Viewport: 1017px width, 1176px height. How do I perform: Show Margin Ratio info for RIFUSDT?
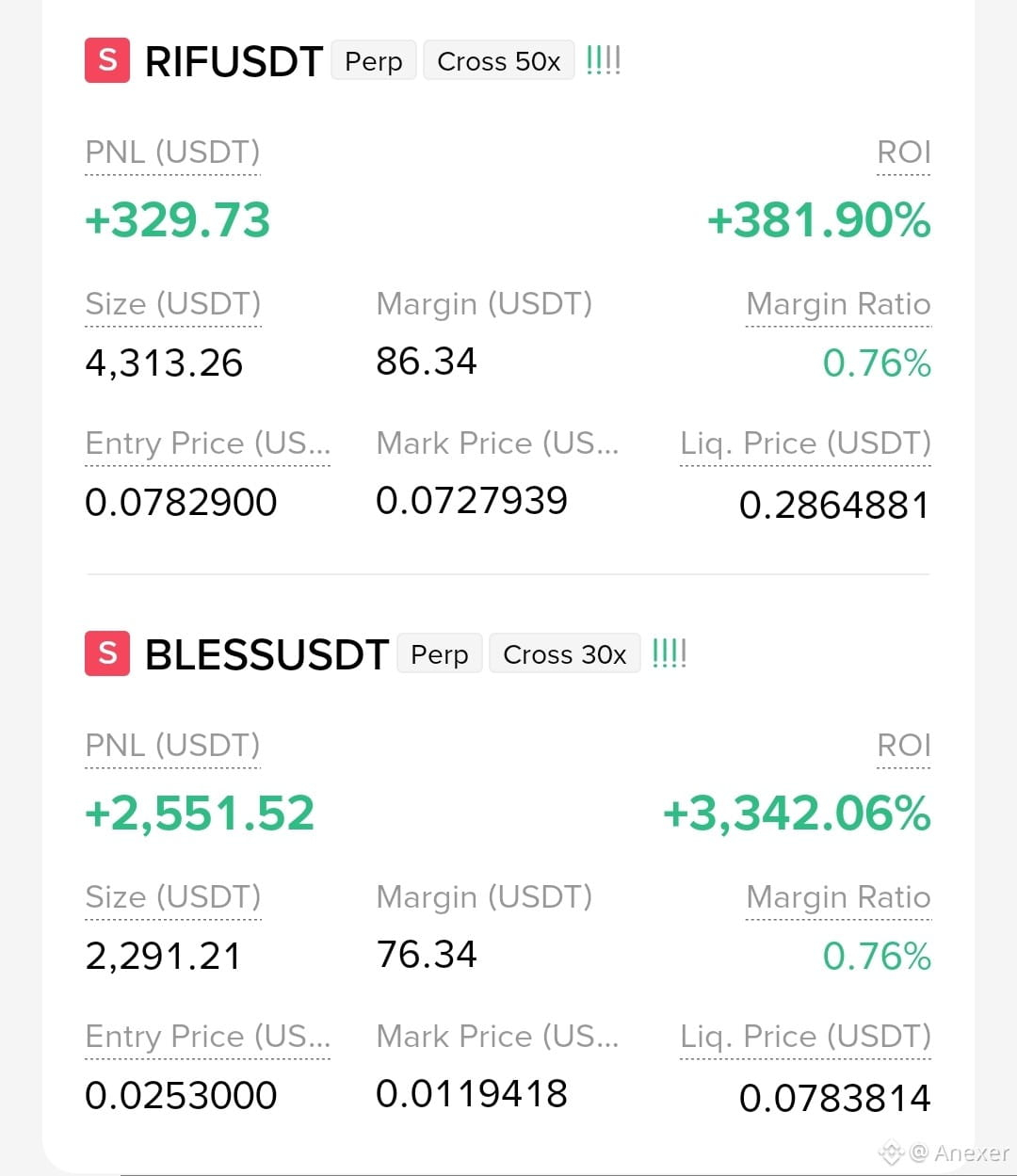(838, 304)
